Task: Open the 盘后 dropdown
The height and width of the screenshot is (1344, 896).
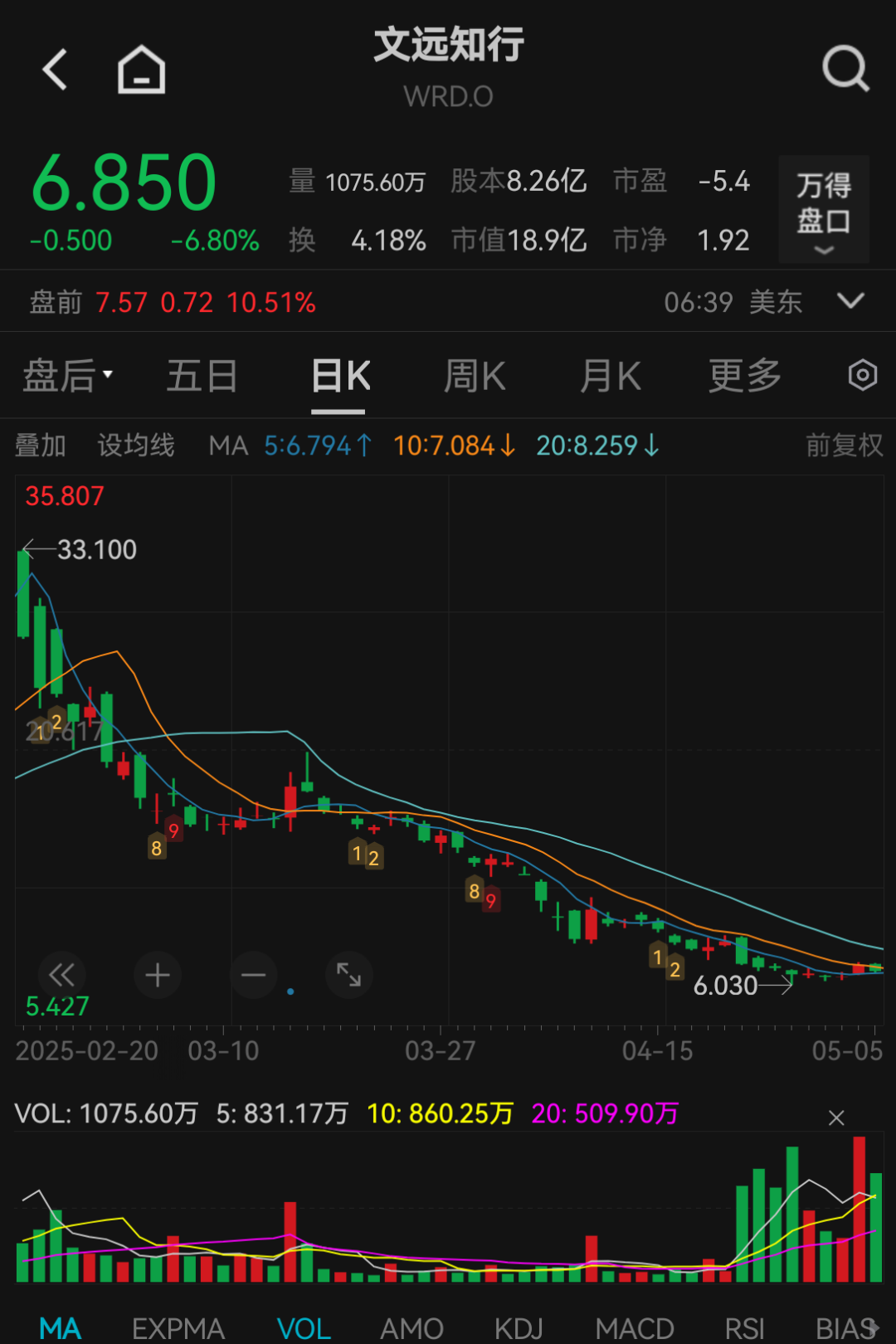Action: [68, 376]
